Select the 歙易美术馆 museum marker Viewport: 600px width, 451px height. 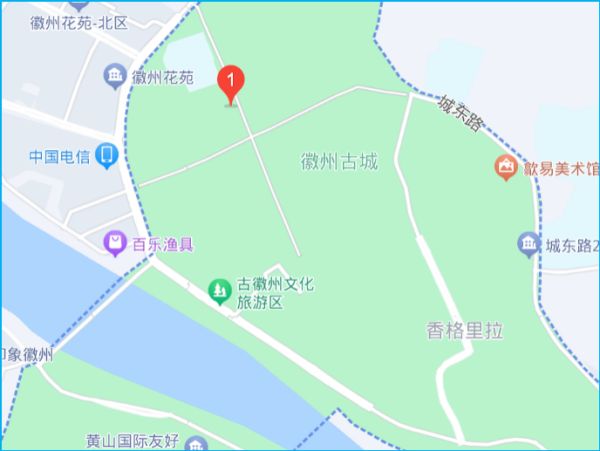click(x=507, y=168)
